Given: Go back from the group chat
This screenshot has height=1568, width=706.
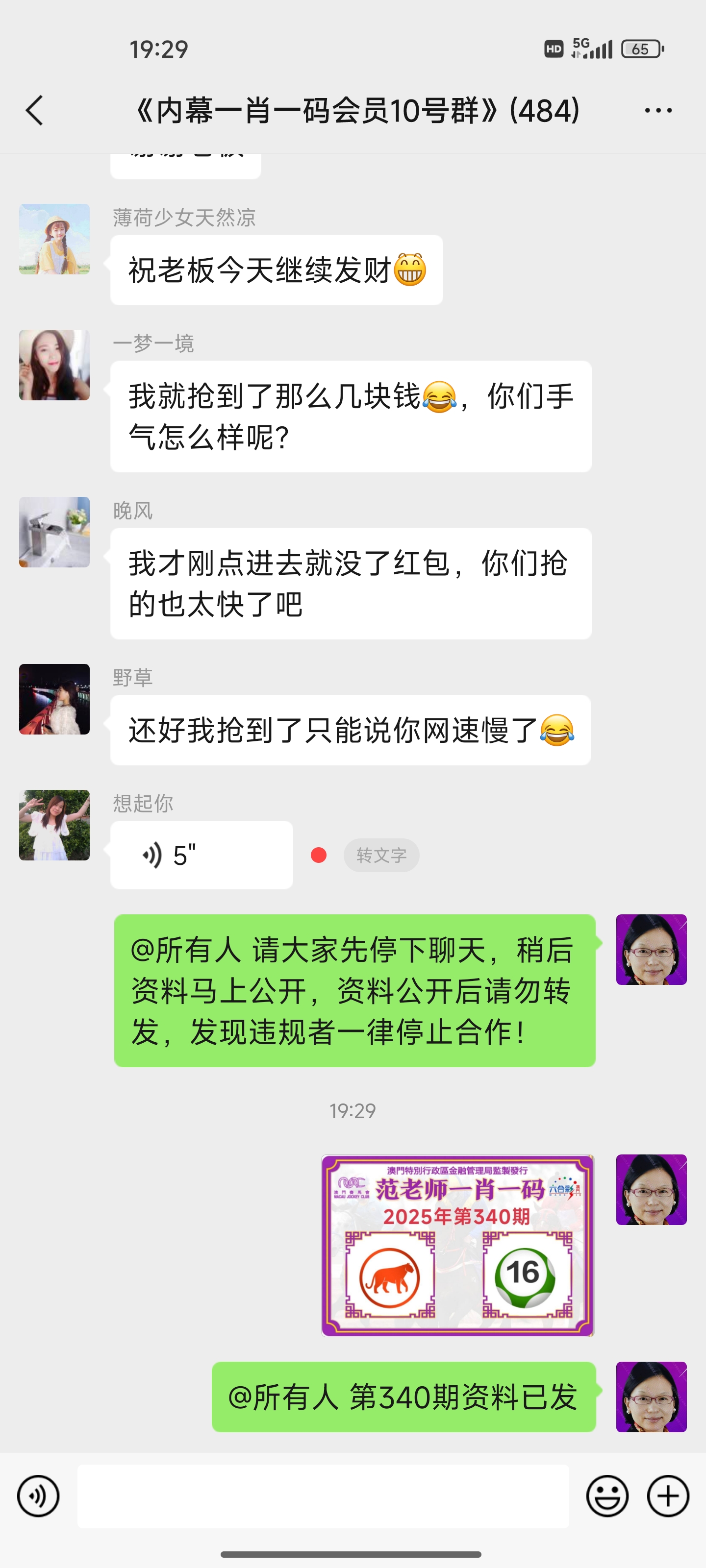Looking at the screenshot, I should click(35, 110).
